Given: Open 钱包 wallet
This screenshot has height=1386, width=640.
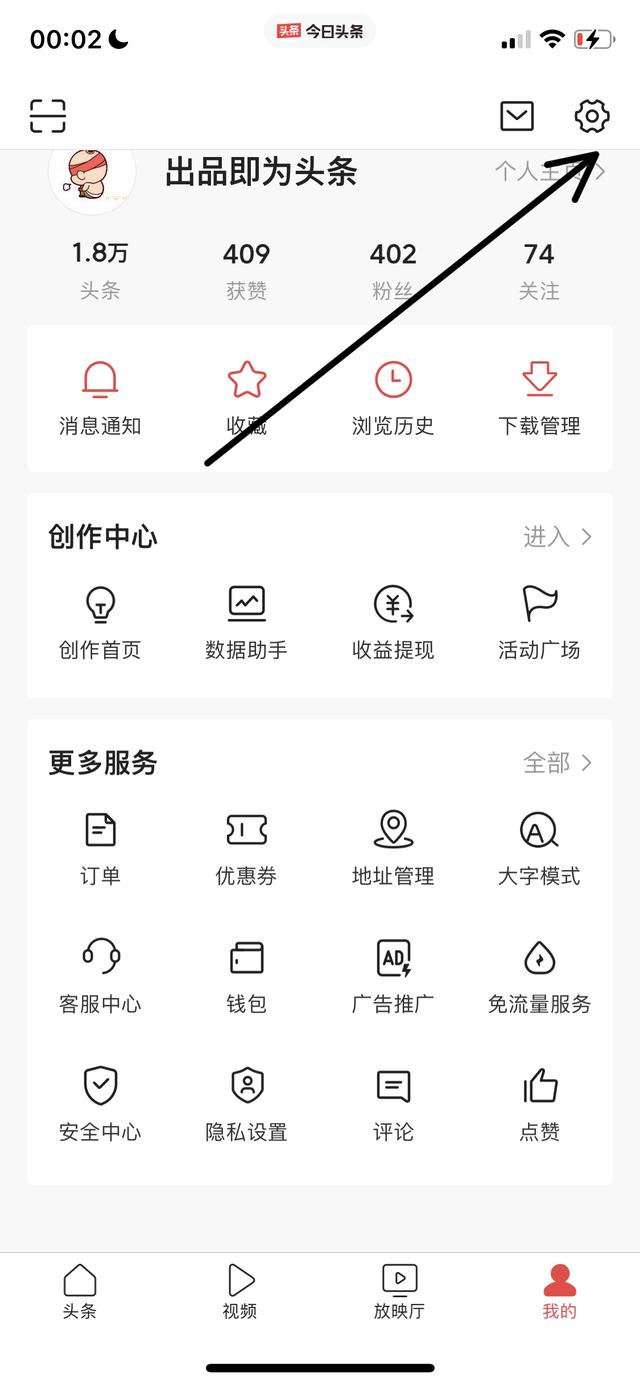Looking at the screenshot, I should (246, 977).
